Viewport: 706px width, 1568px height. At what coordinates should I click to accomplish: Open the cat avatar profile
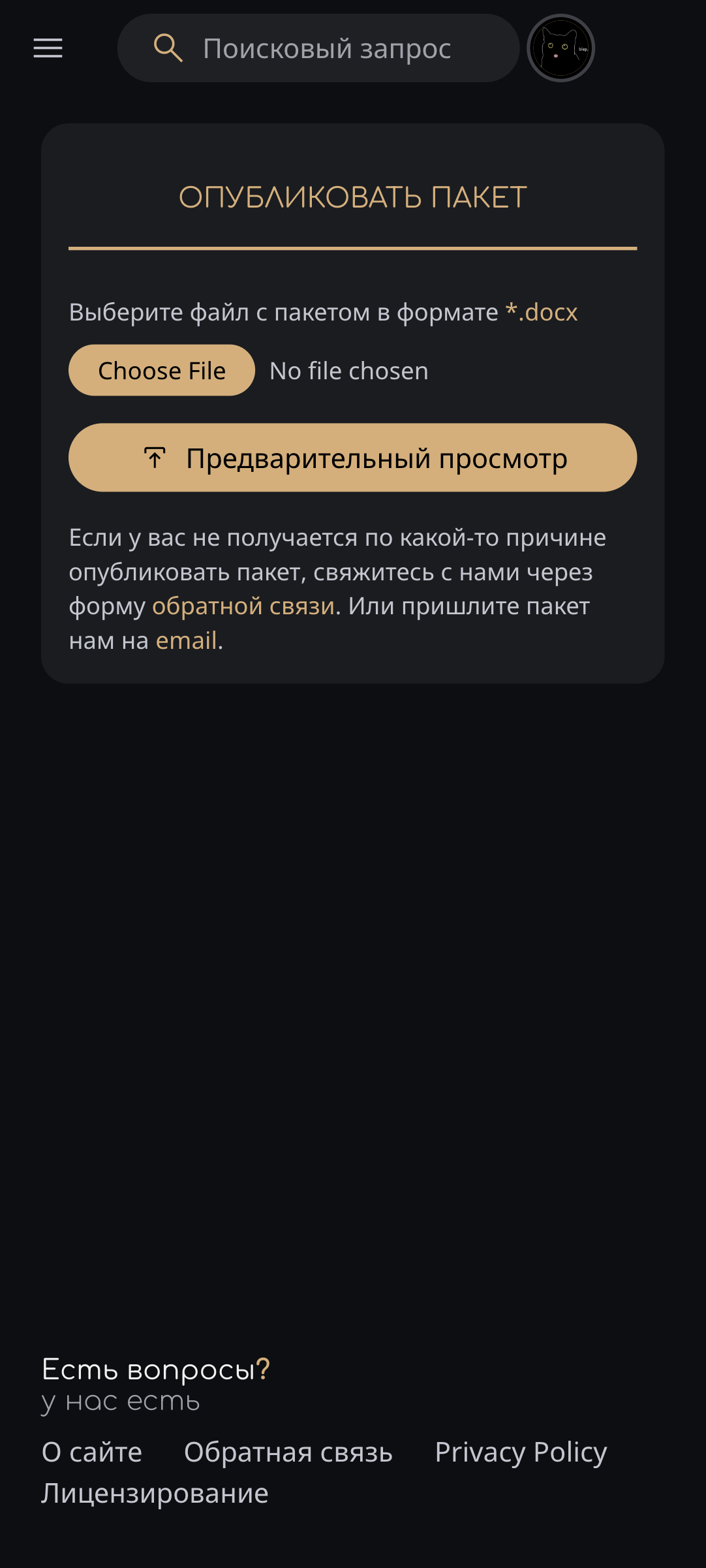560,48
